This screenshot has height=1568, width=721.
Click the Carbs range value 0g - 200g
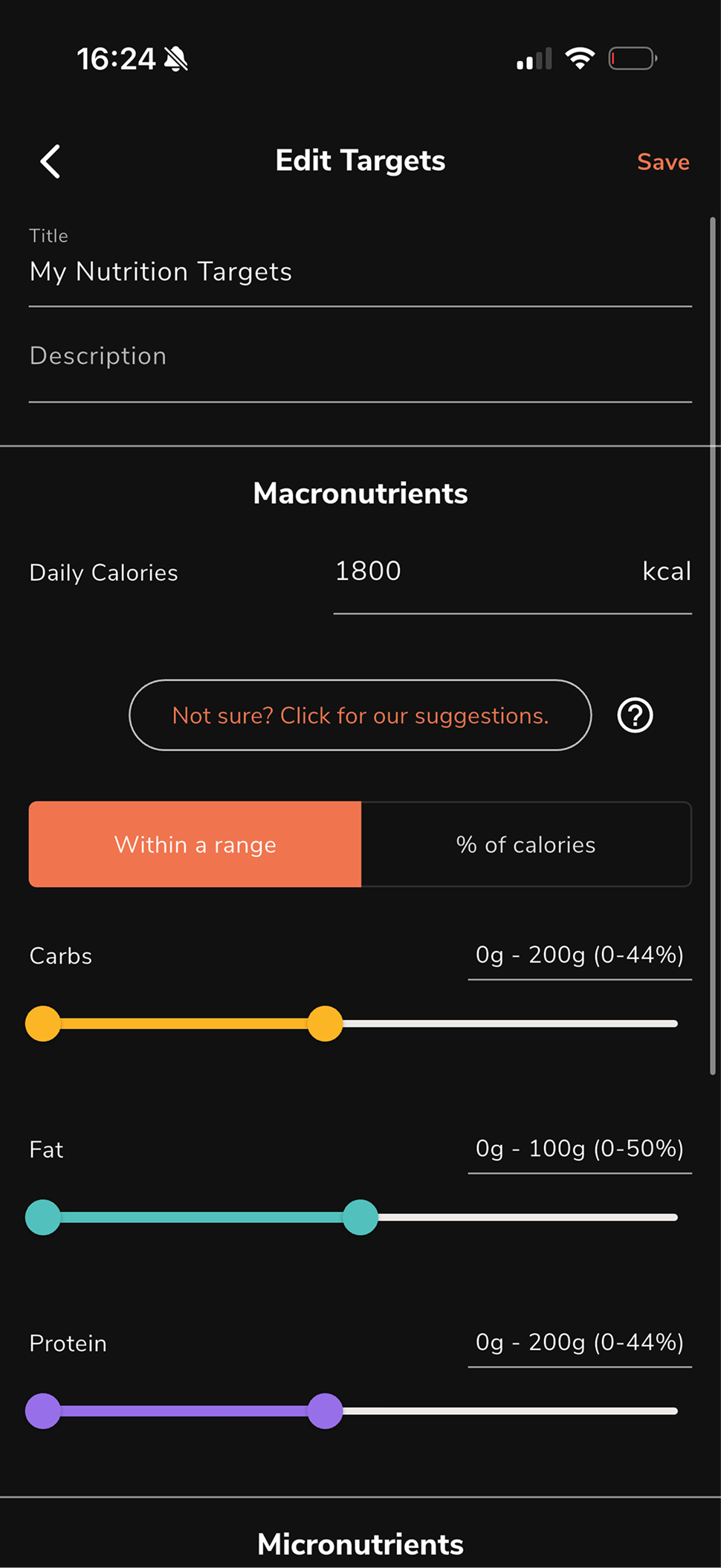tap(578, 955)
